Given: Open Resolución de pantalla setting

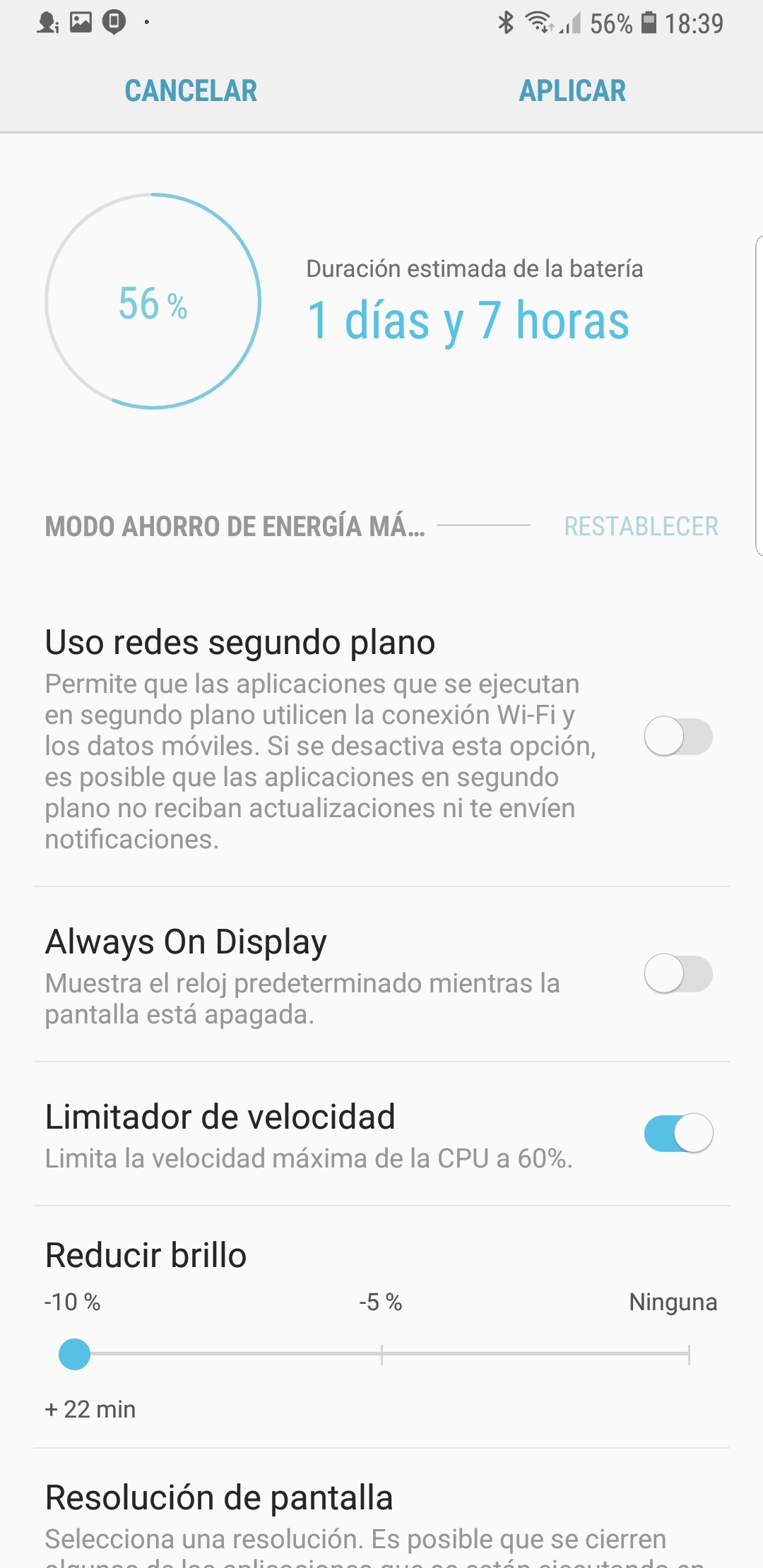Looking at the screenshot, I should pos(381,1519).
